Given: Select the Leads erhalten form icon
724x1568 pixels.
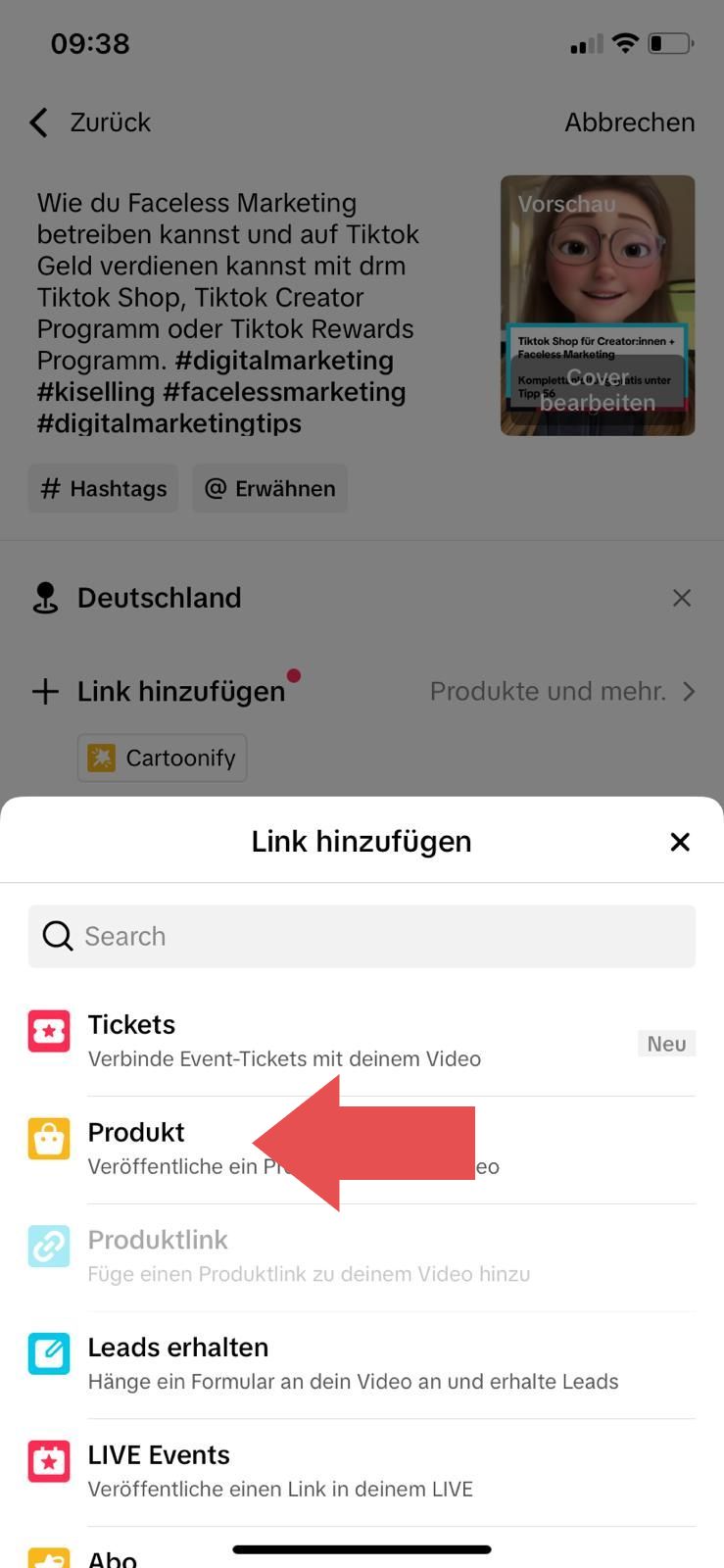Looking at the screenshot, I should point(49,1354).
